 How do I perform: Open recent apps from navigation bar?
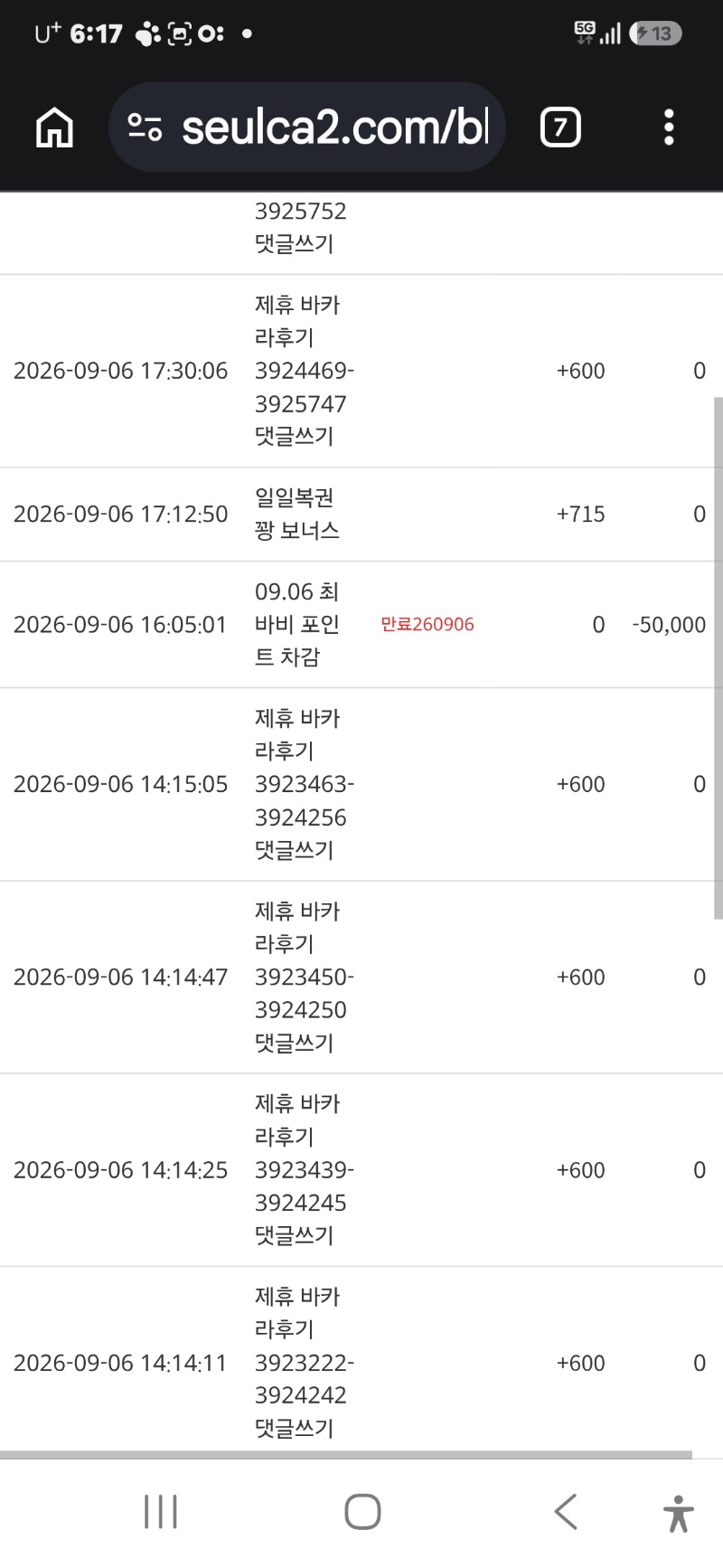click(x=161, y=1512)
